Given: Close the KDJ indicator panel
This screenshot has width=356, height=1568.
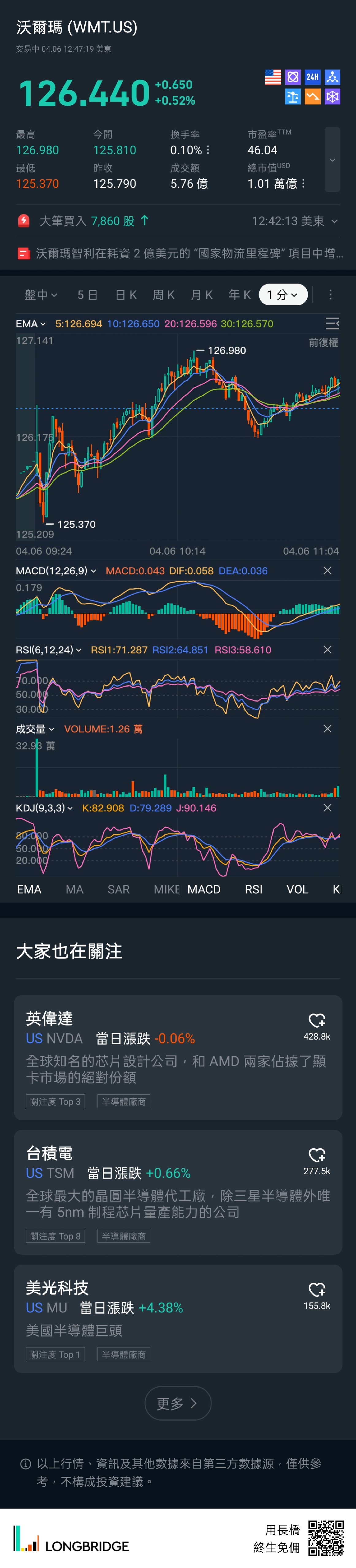Looking at the screenshot, I should coord(327,808).
